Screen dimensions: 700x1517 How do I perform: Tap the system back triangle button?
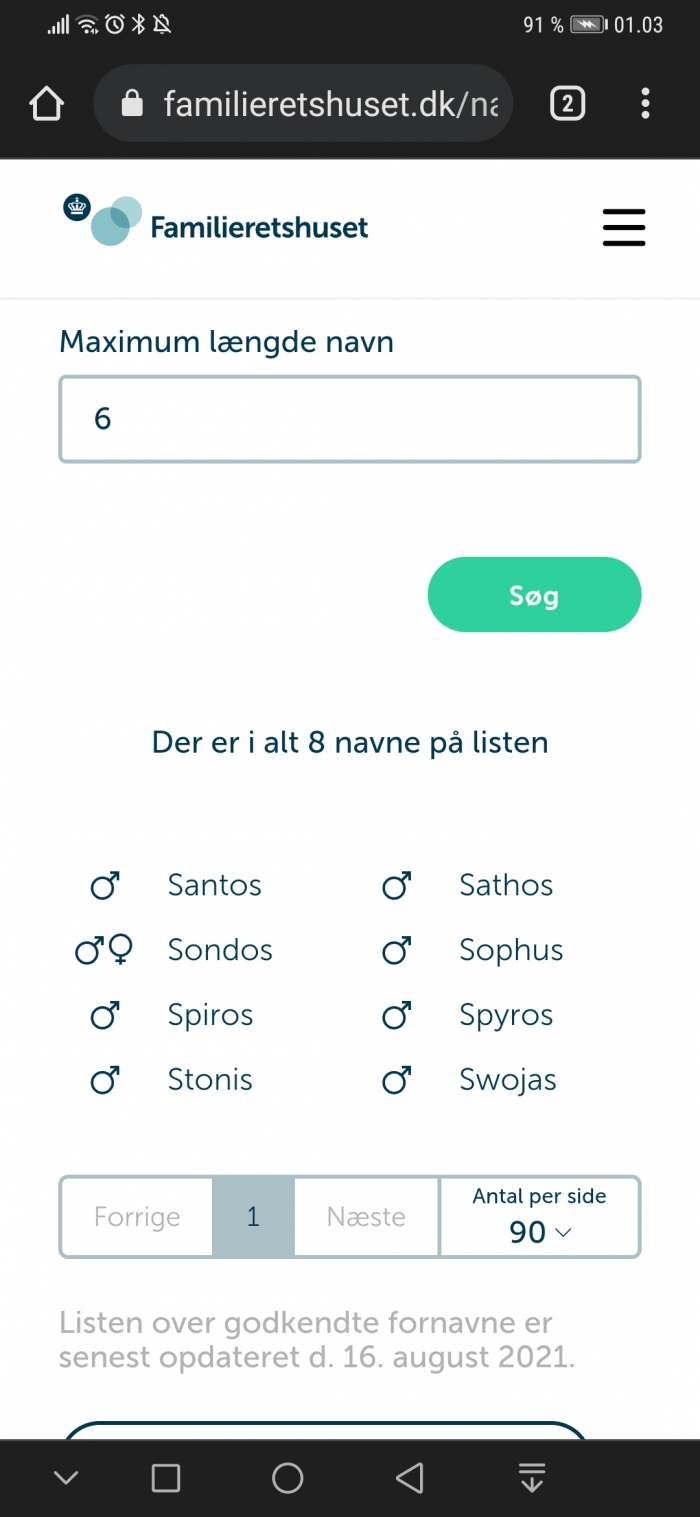click(409, 1478)
